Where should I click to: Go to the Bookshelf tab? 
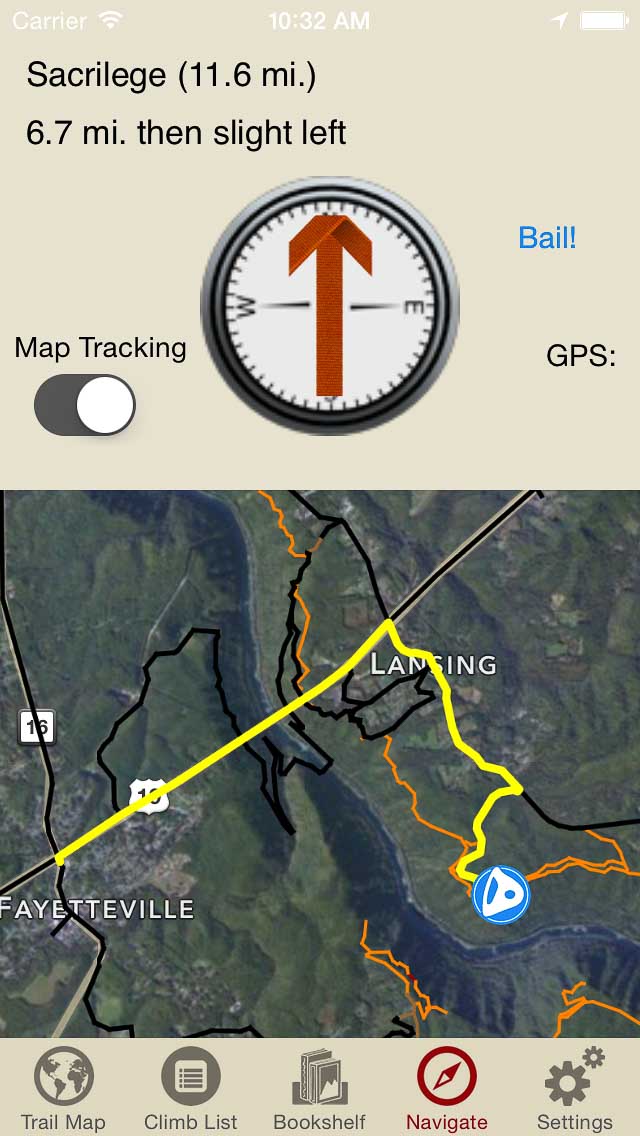(319, 1089)
